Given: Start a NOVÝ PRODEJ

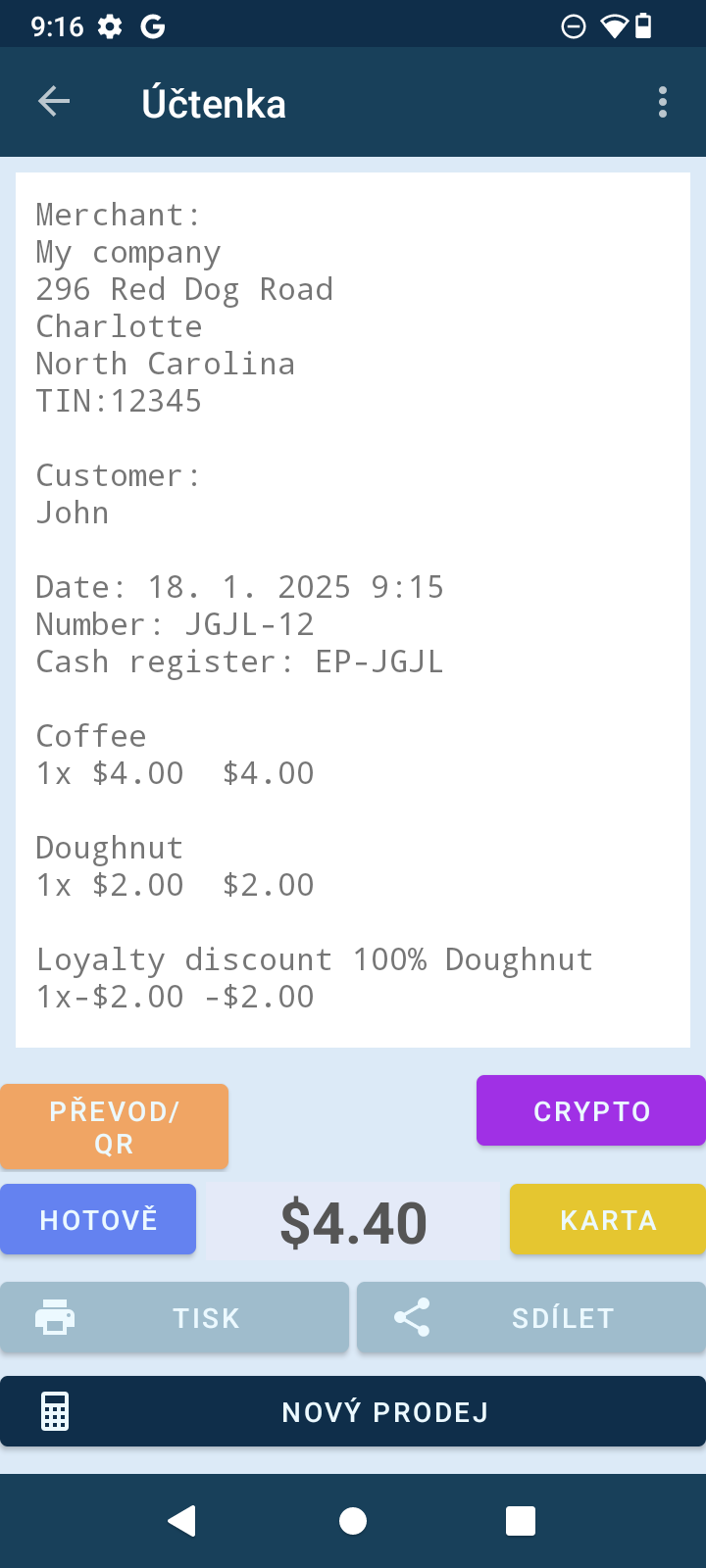Looking at the screenshot, I should click(x=353, y=1411).
